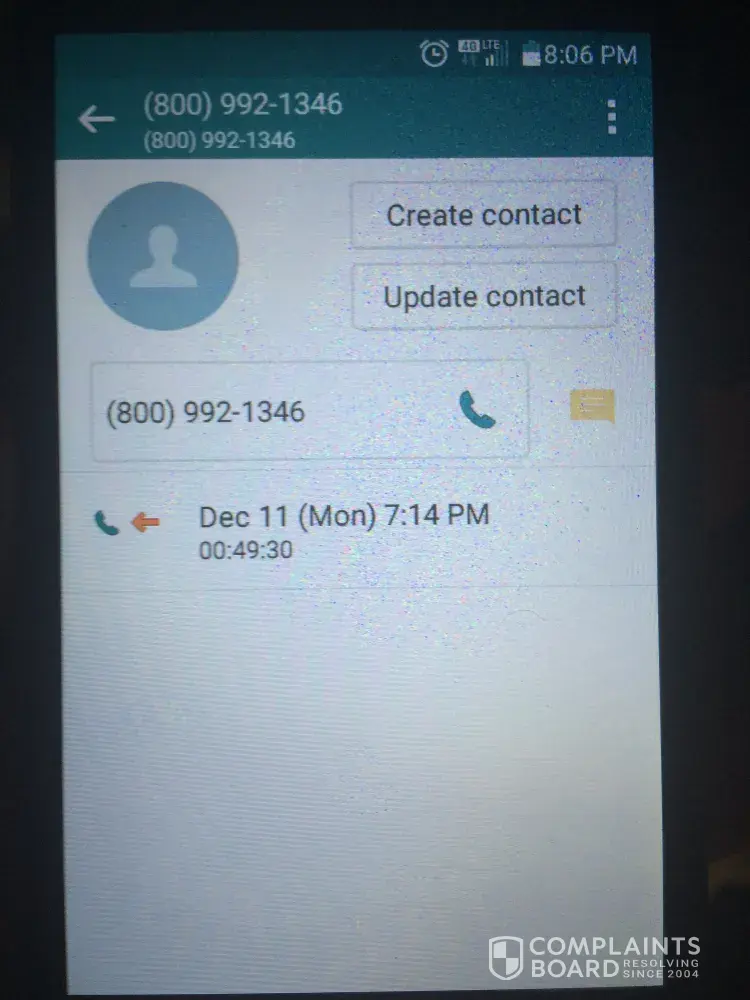The image size is (750, 1000).
Task: Tap the Update contact button
Action: 484,296
